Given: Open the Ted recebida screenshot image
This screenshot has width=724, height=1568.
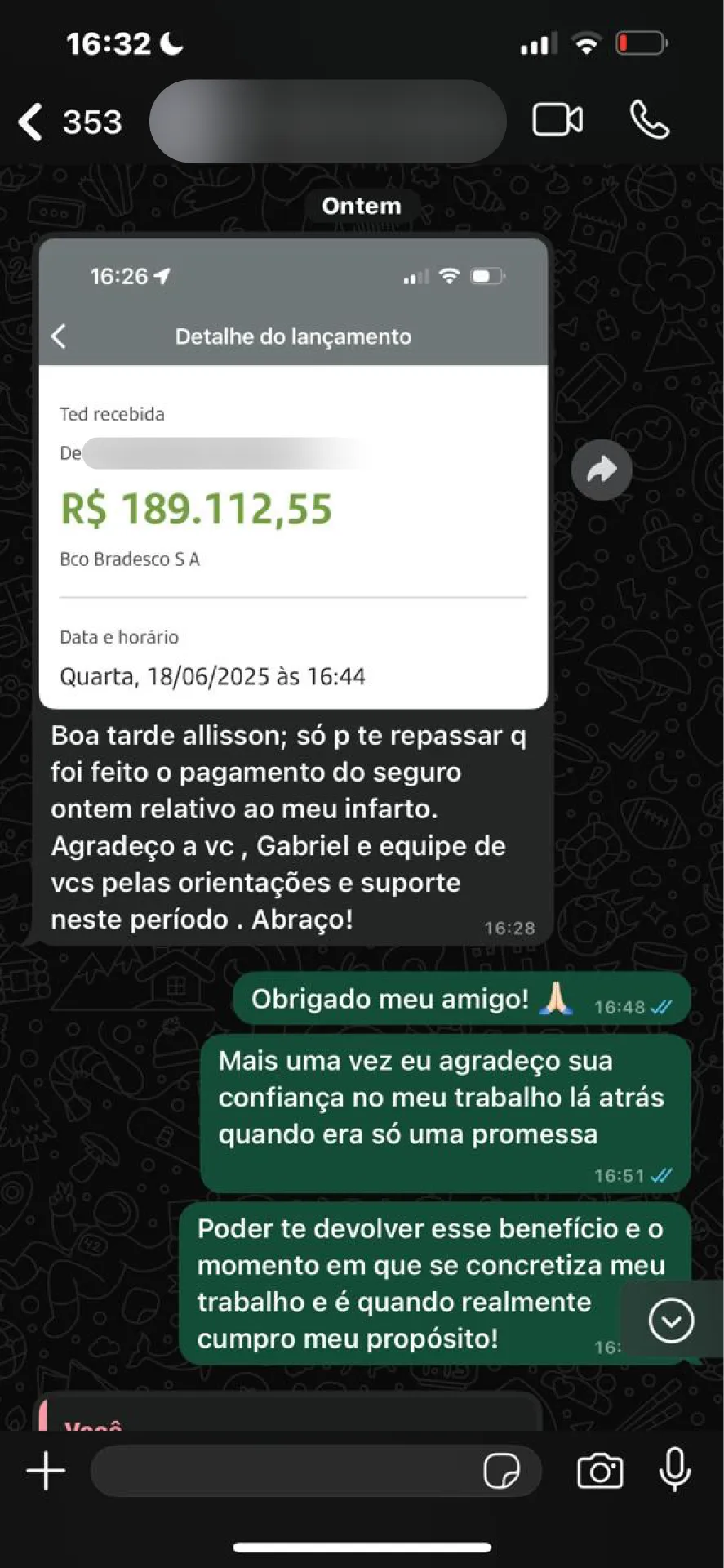Looking at the screenshot, I should click(293, 474).
